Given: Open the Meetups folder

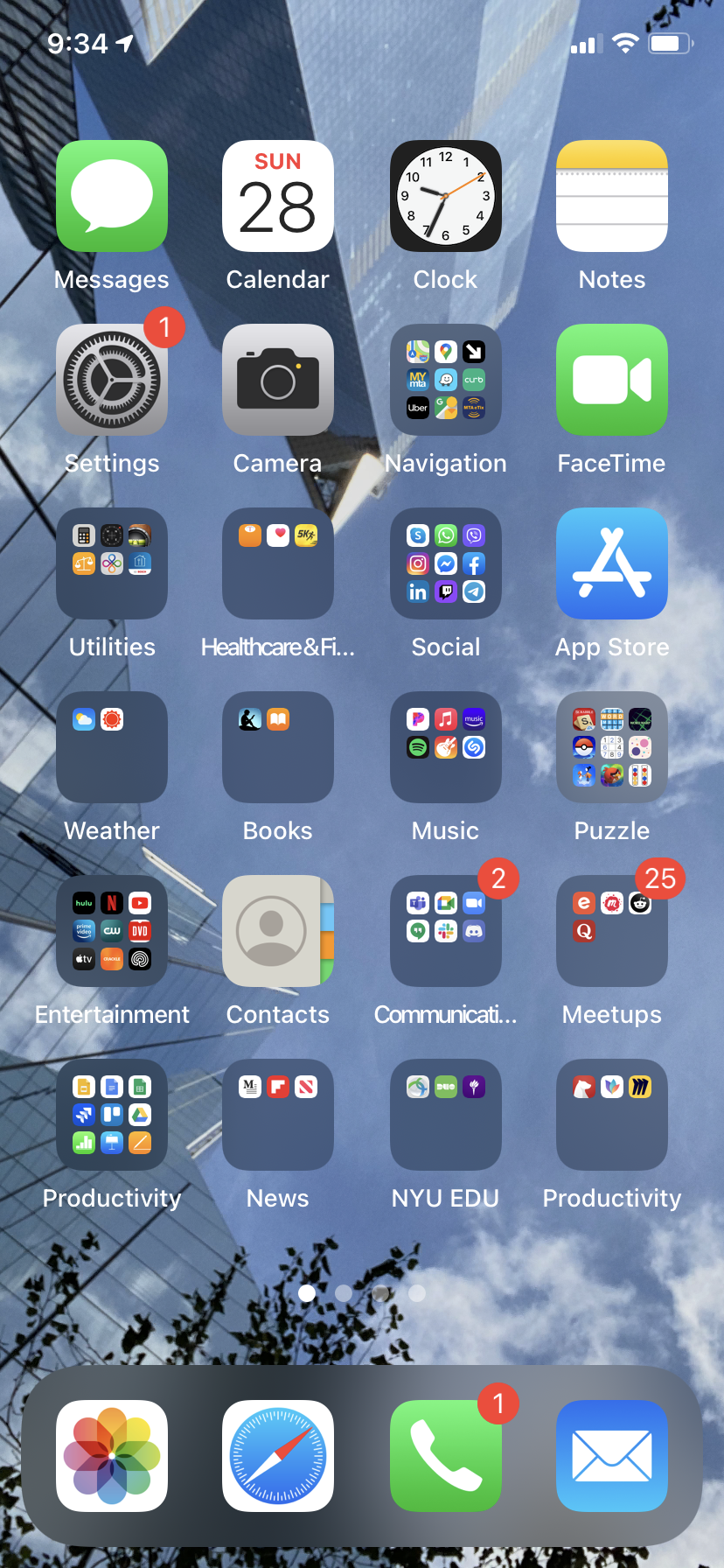Looking at the screenshot, I should (x=612, y=931).
